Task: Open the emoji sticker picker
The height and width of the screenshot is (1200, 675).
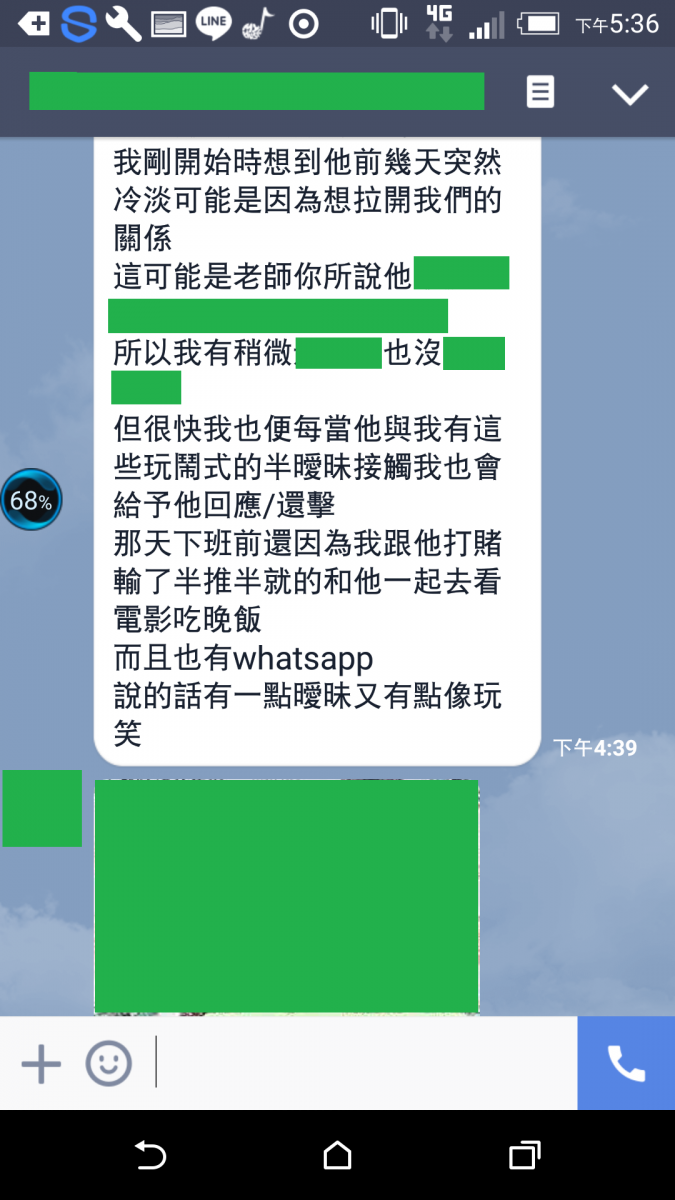Action: [x=108, y=1063]
